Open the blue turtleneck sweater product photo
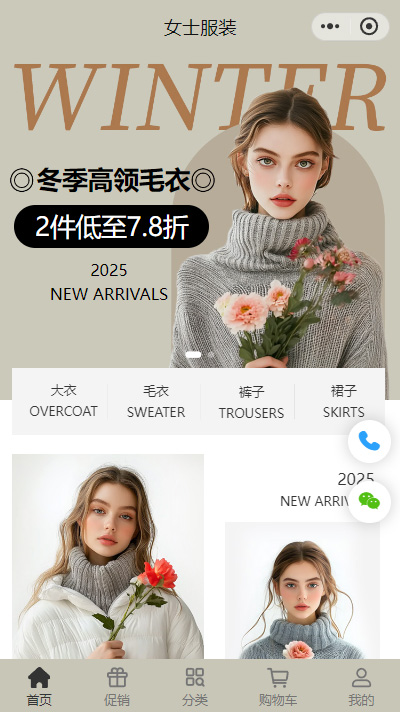The image size is (400, 712). tap(302, 590)
